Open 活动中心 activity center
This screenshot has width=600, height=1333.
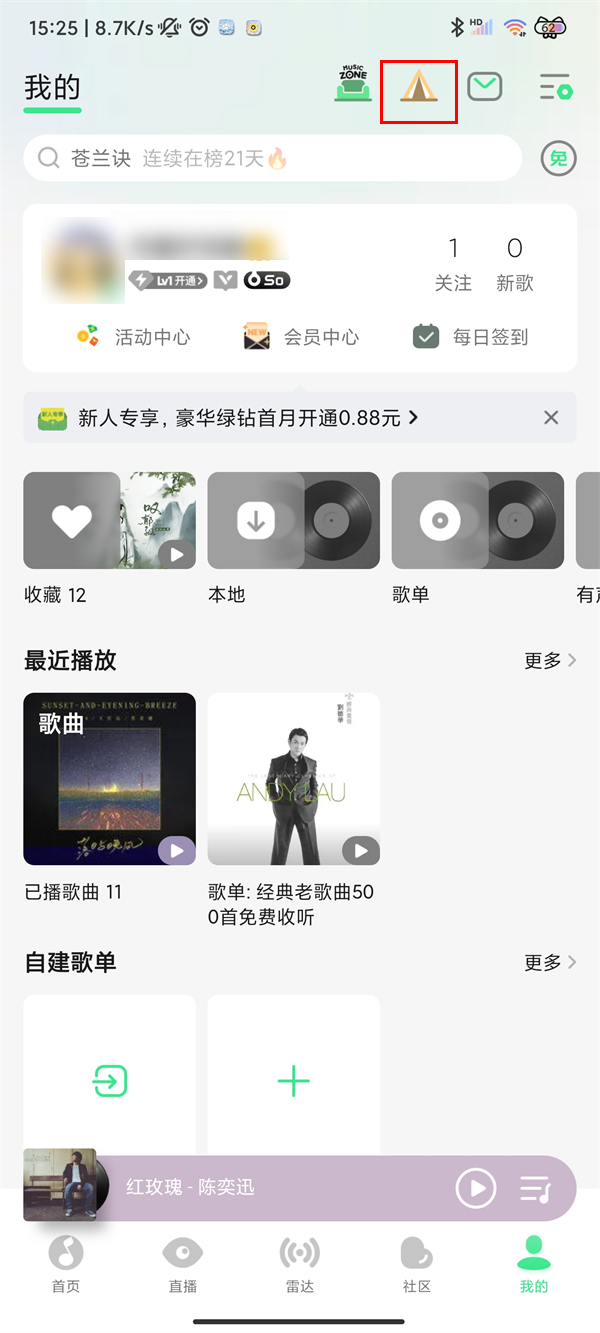tap(134, 337)
